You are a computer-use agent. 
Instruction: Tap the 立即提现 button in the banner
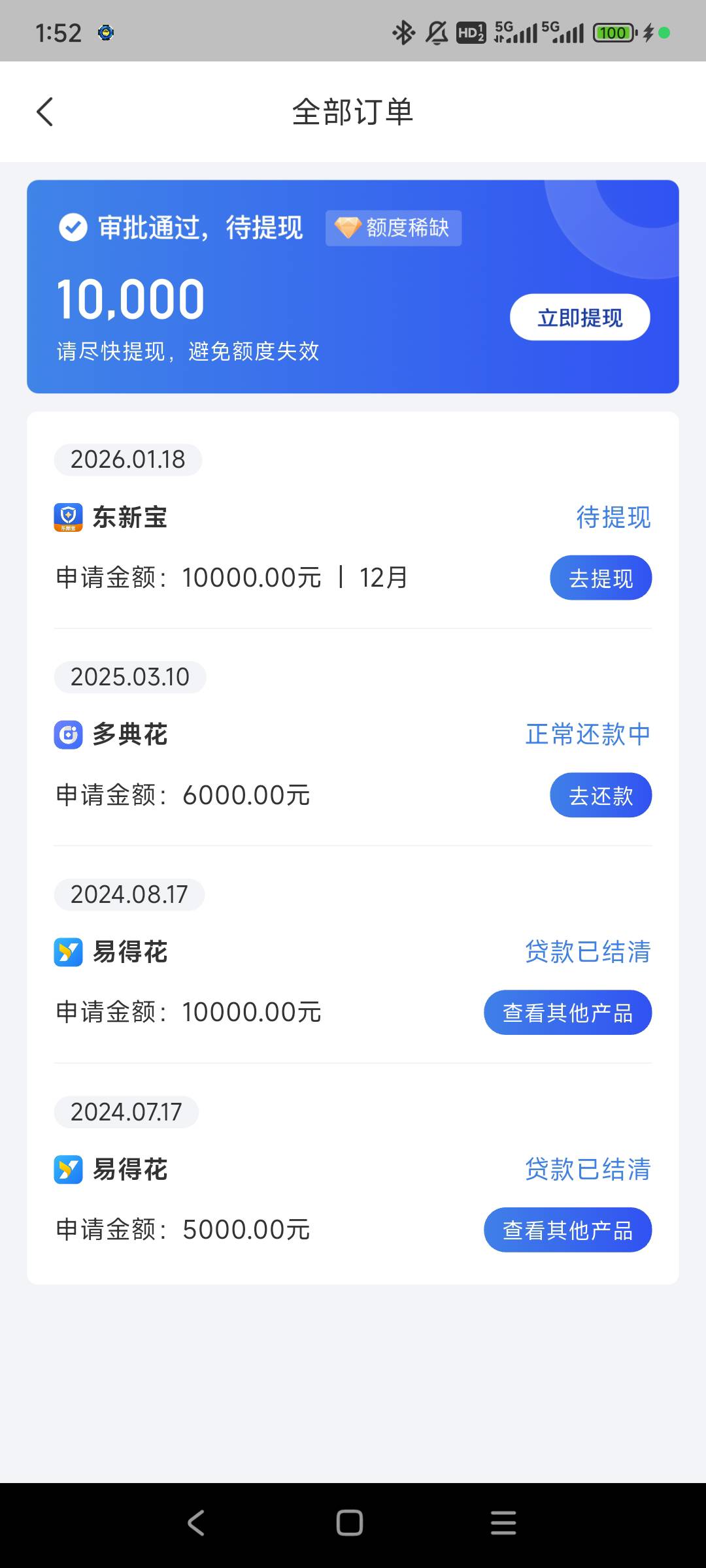click(x=580, y=318)
